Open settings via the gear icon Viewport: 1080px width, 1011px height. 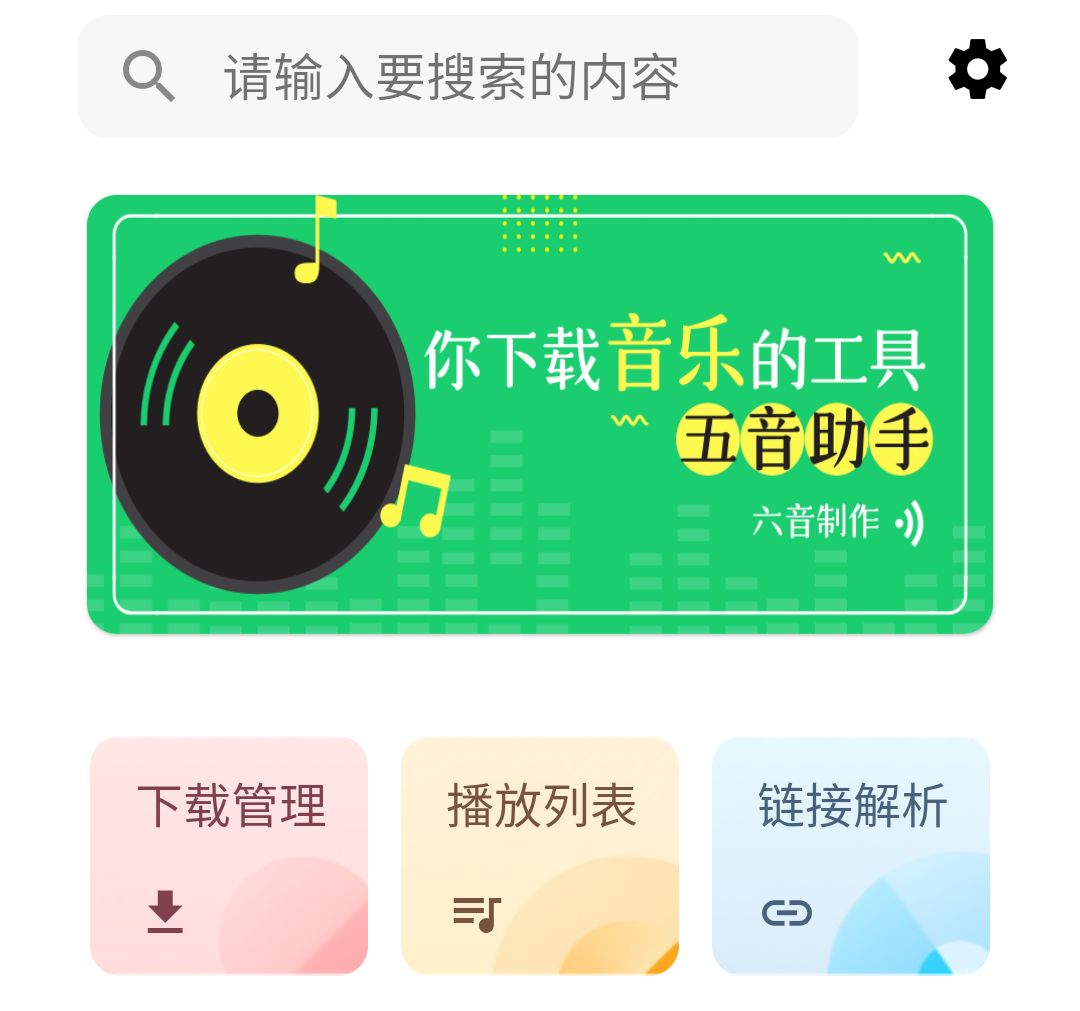[x=977, y=70]
